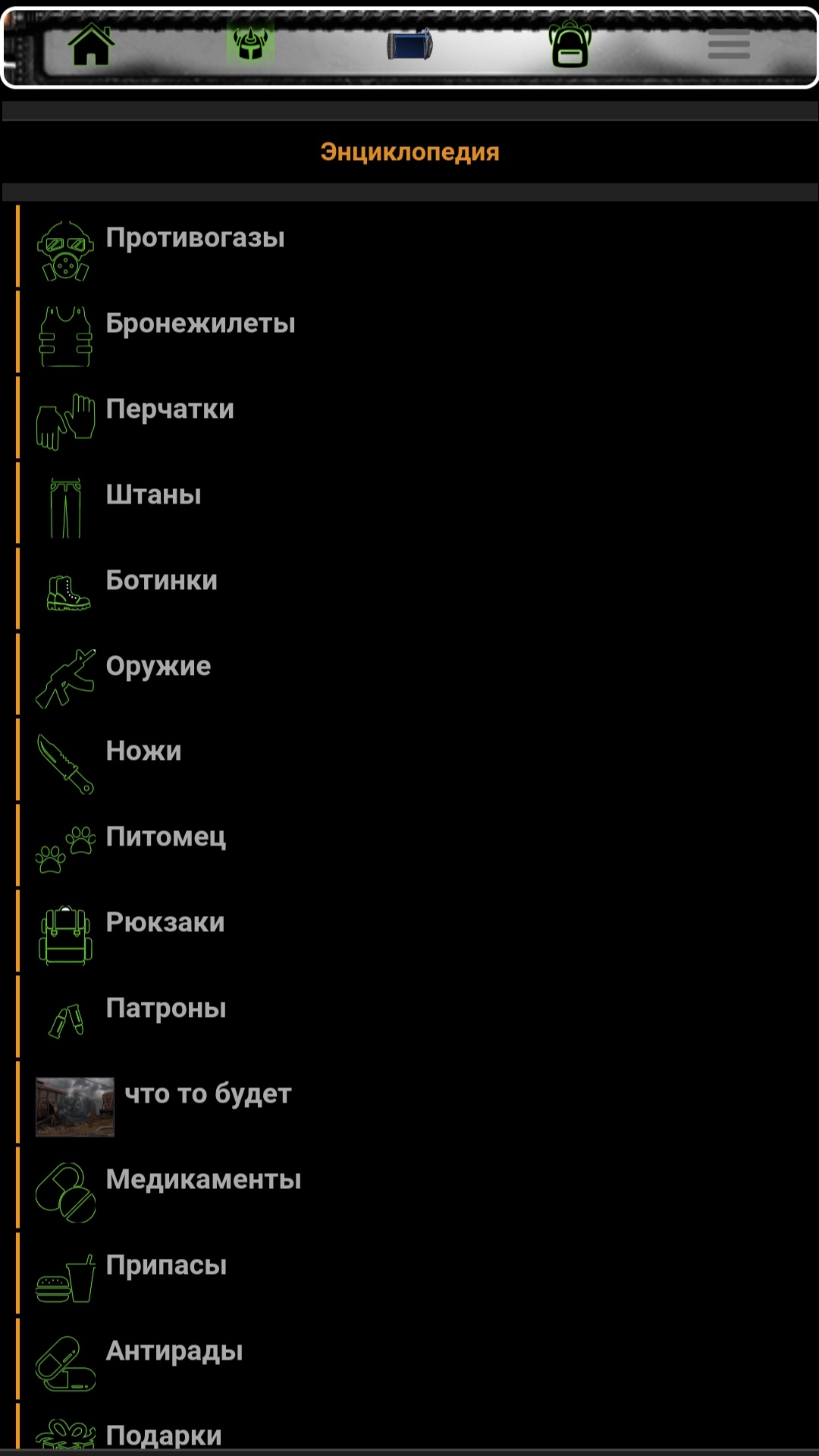Open the helmet character icon
The image size is (819, 1456).
pyautogui.click(x=250, y=44)
